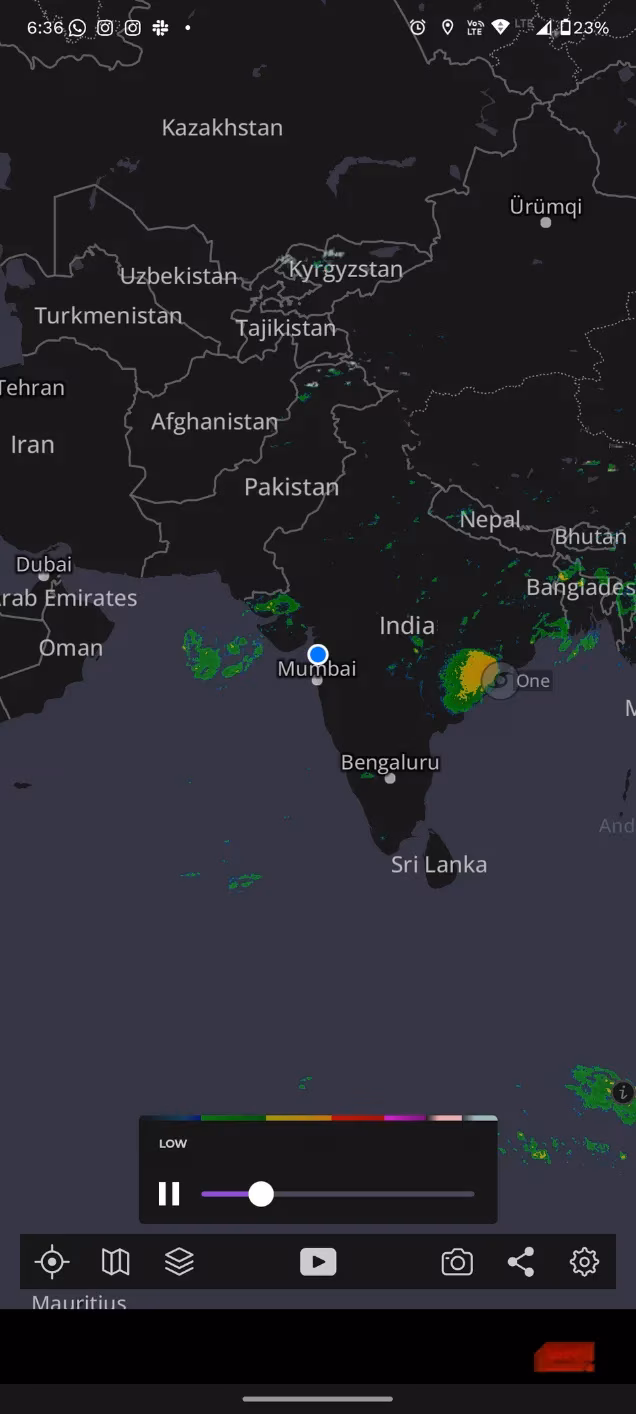The height and width of the screenshot is (1414, 636).
Task: Open the map type options
Action: (x=116, y=1262)
